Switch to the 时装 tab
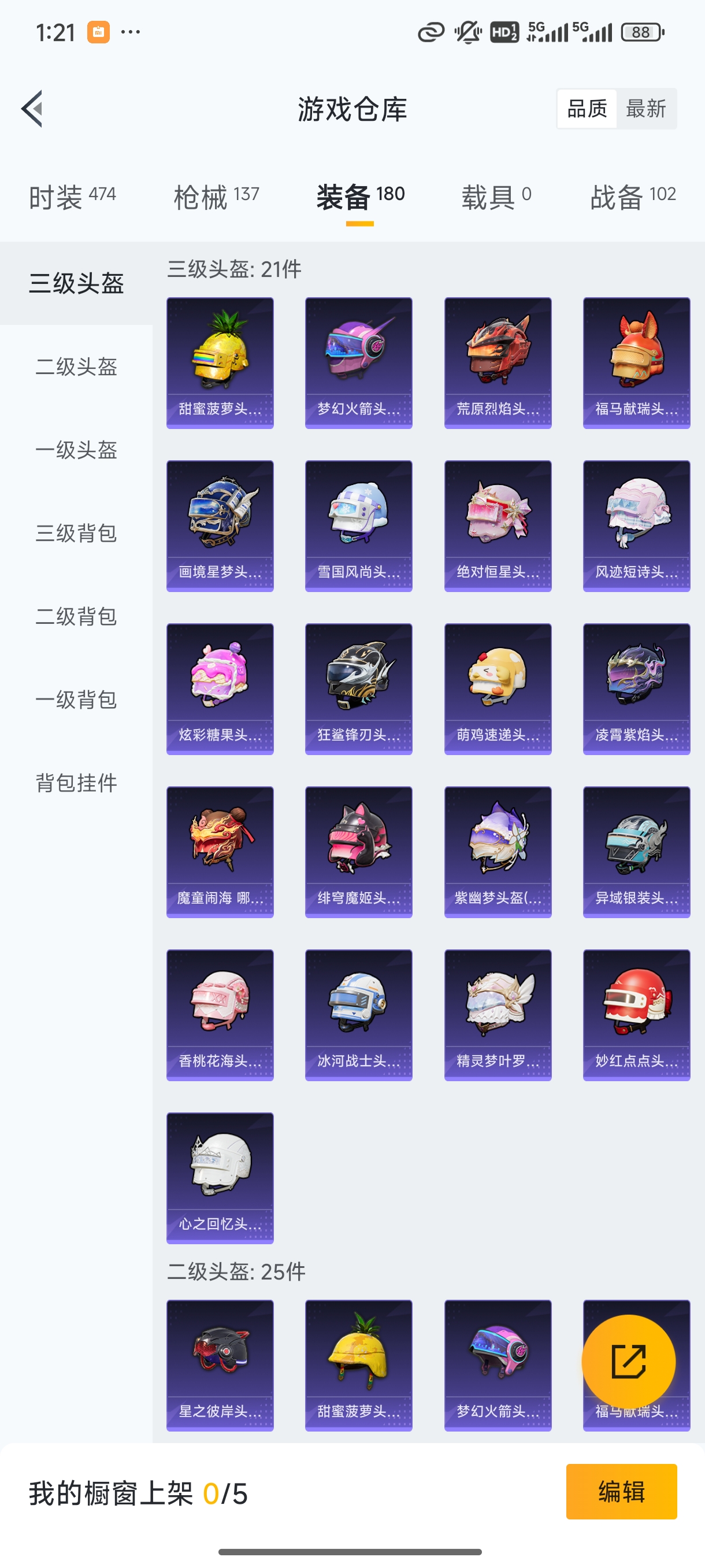 click(72, 197)
